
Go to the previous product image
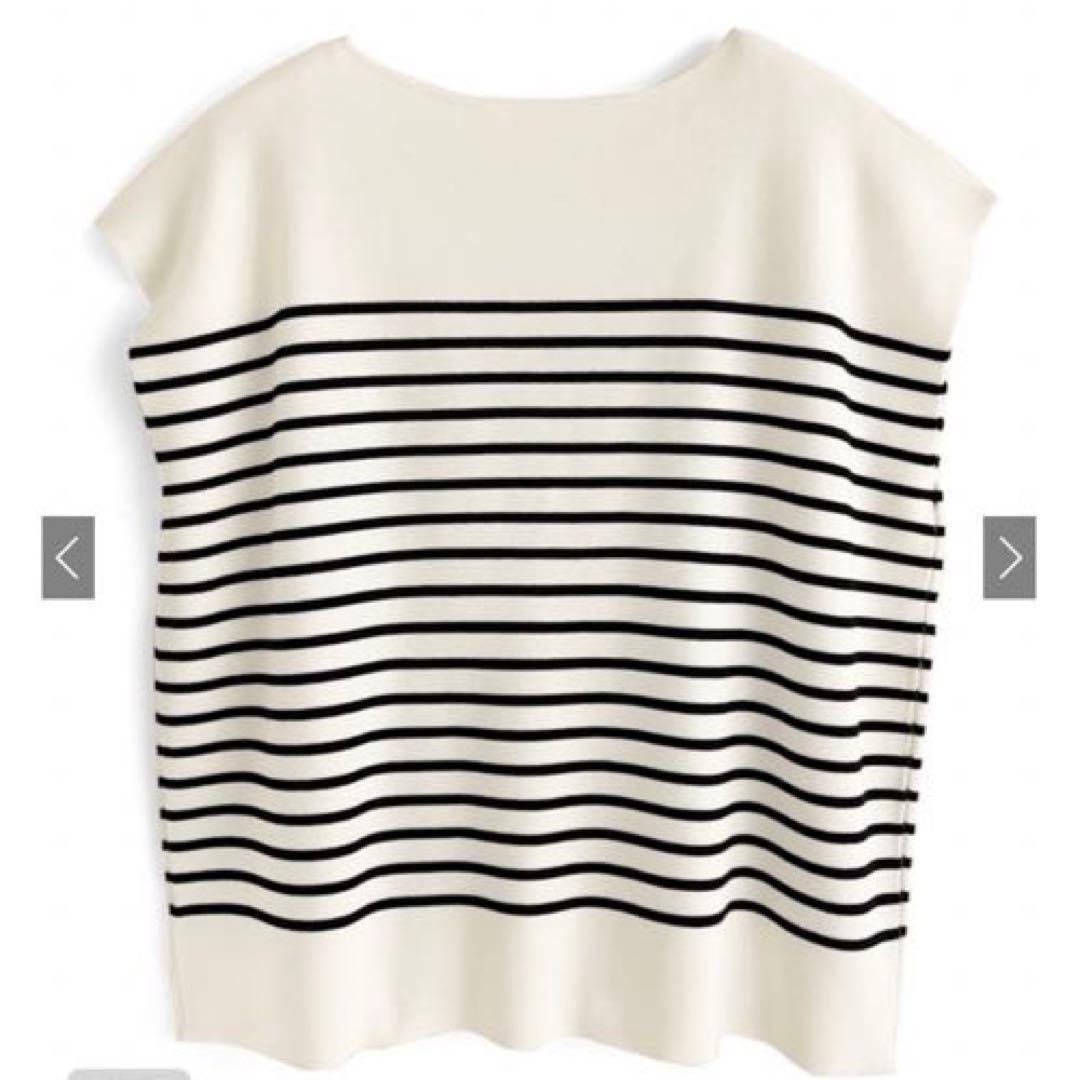[68, 557]
